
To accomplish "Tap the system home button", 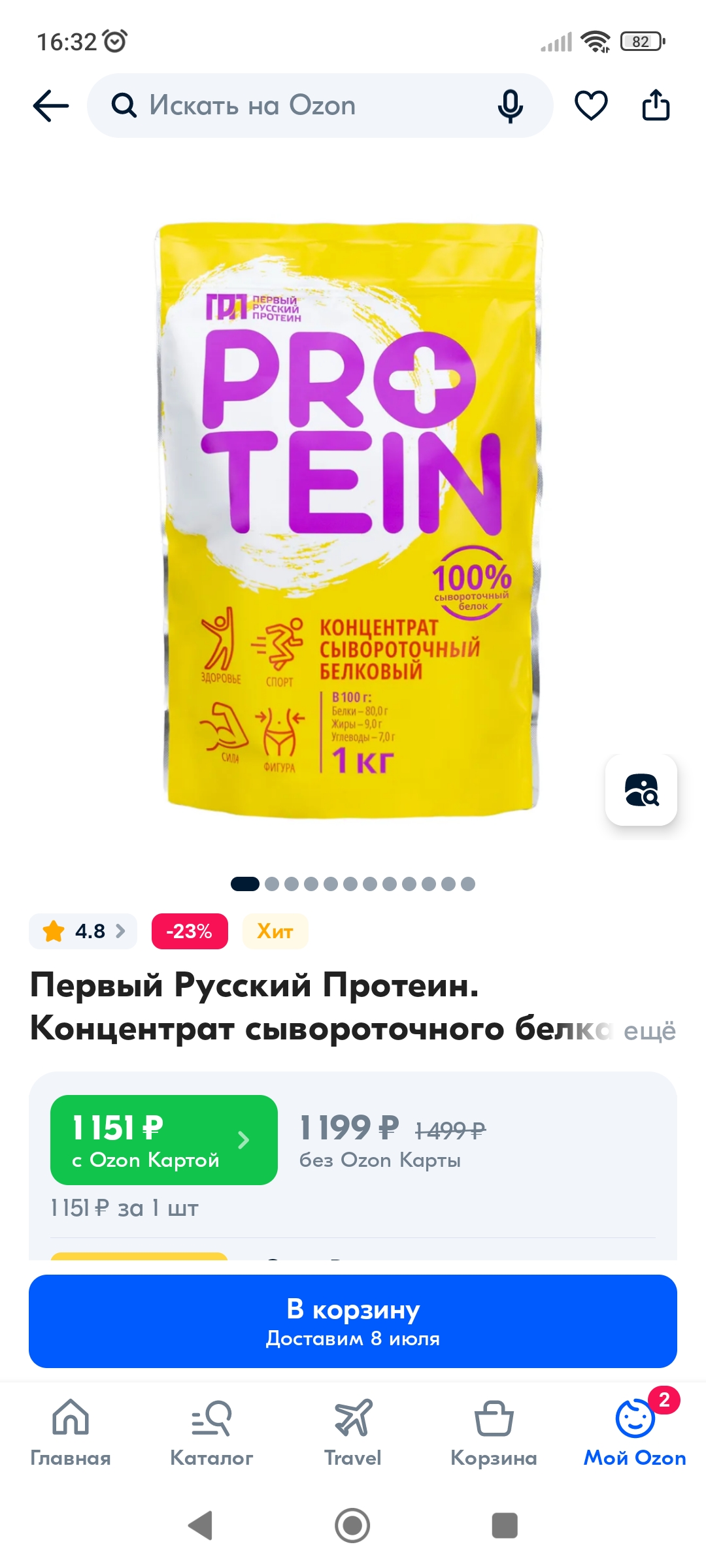I will 352,1526.
